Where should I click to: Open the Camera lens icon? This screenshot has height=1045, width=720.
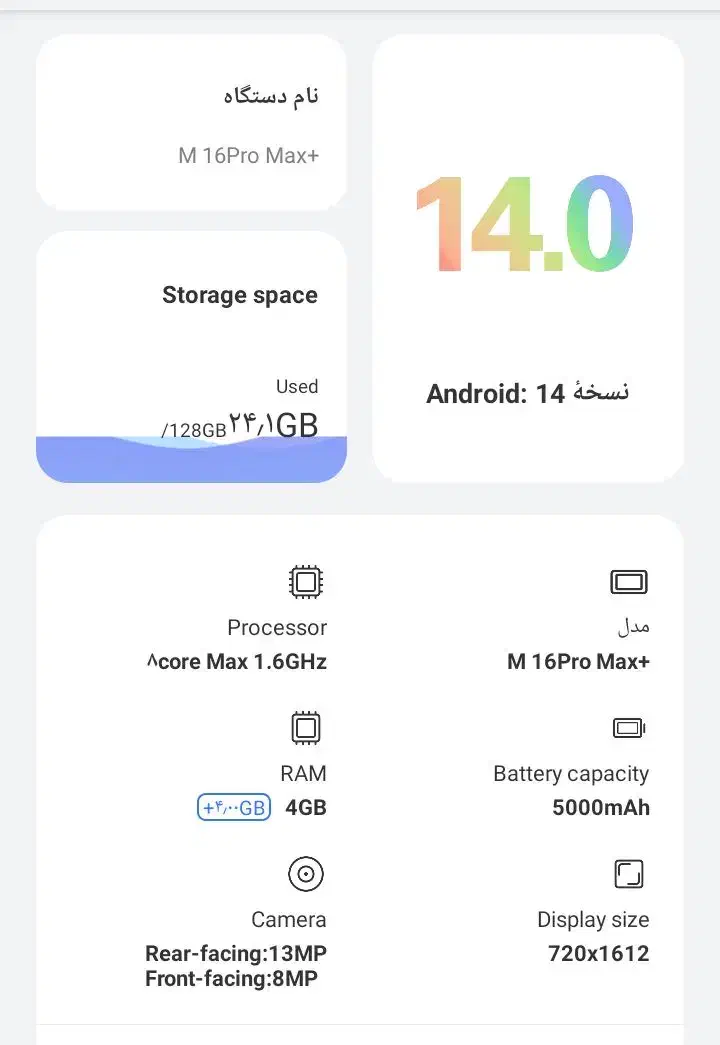click(x=304, y=873)
